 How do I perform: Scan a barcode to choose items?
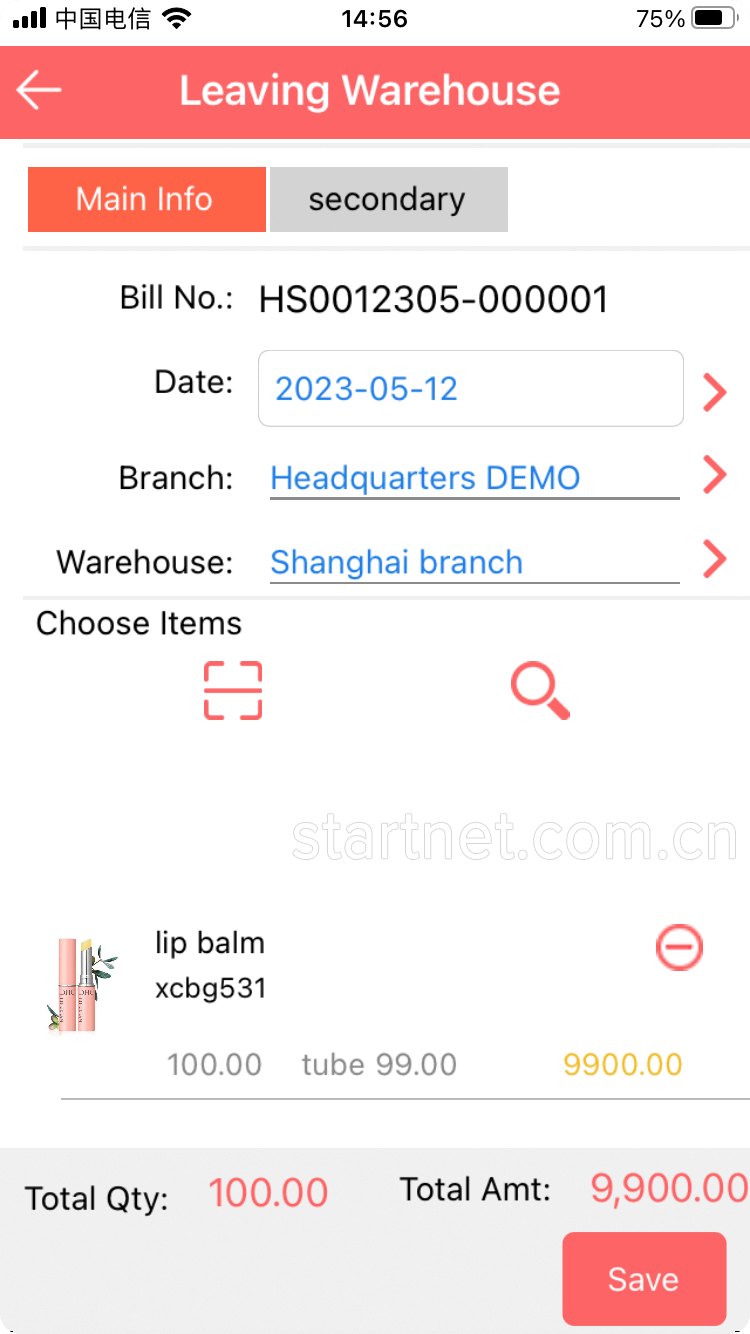click(x=233, y=690)
